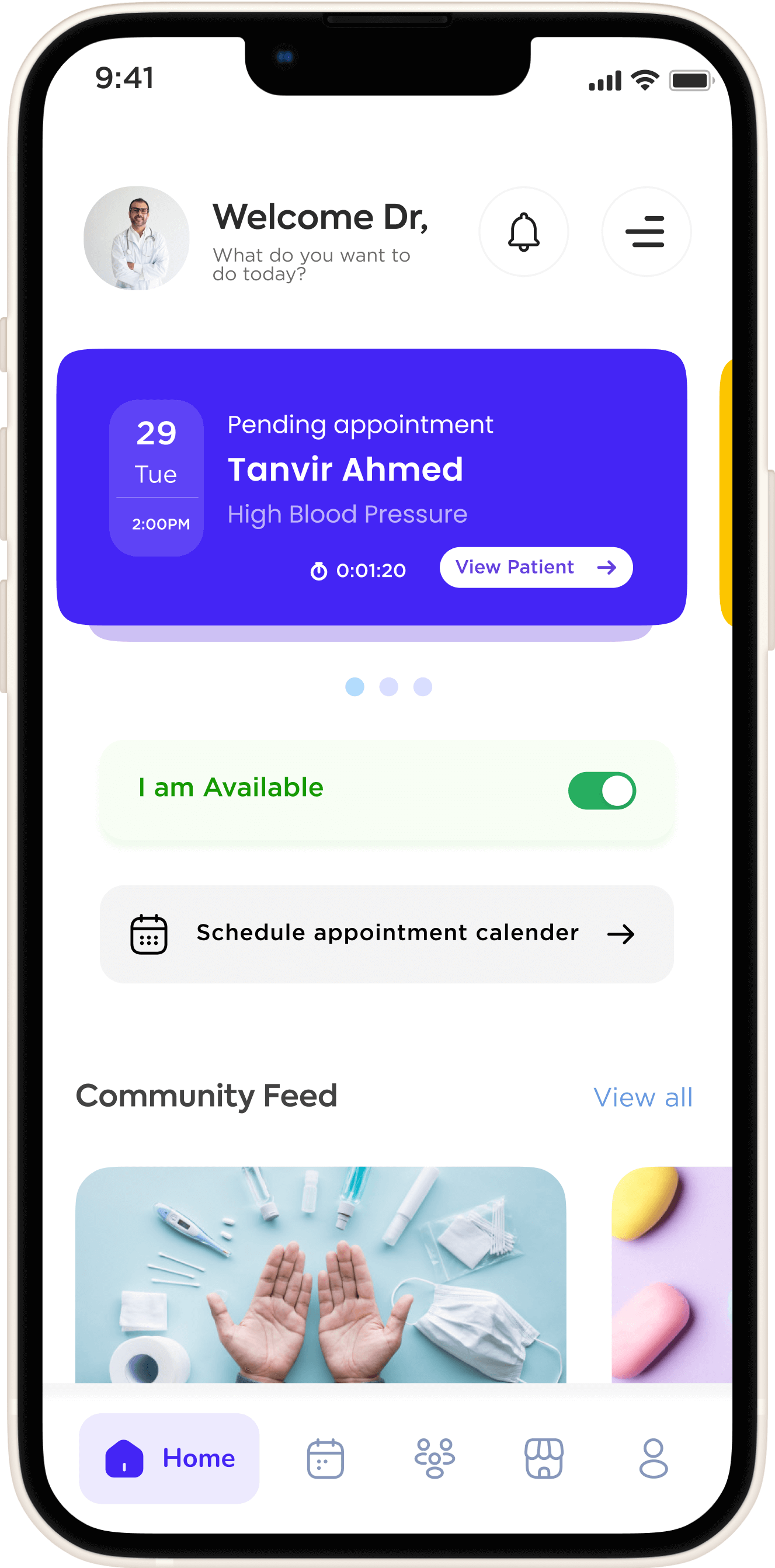Turn off the I am Available switch
The image size is (775, 1568).
602,791
